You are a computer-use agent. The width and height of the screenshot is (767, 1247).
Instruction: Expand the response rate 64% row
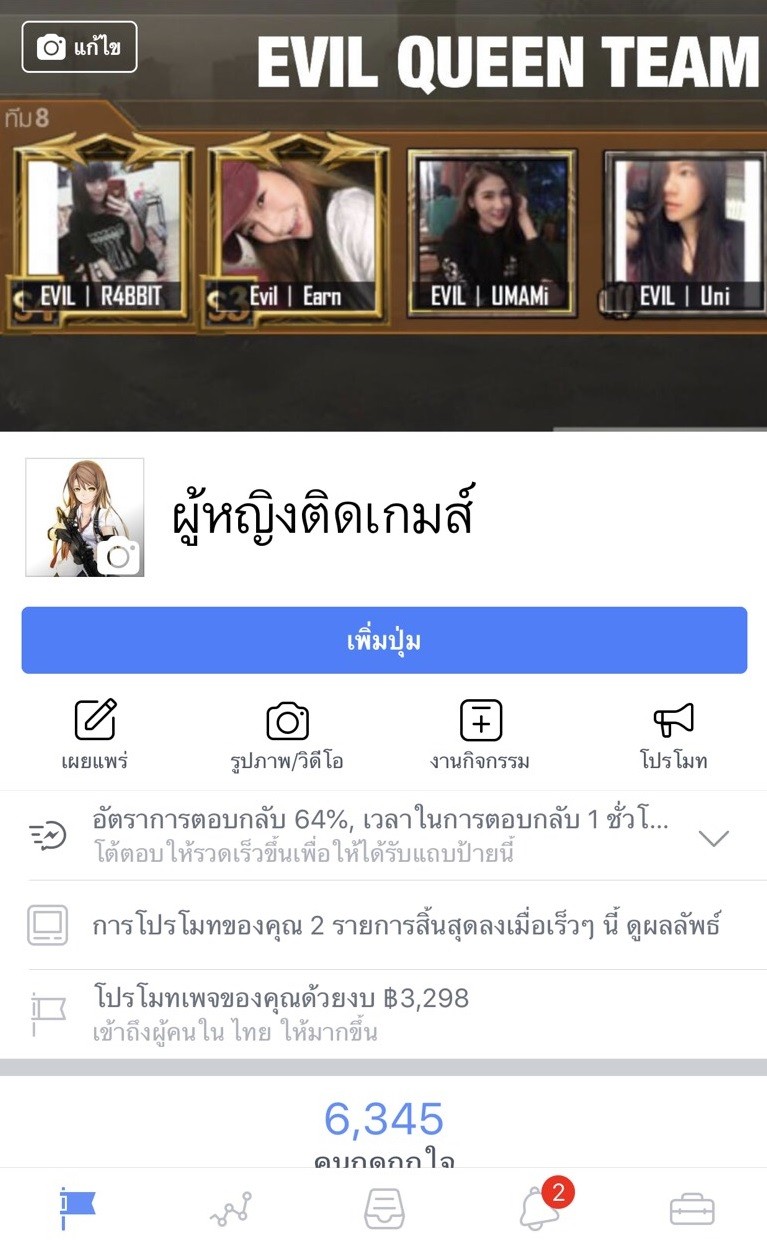point(713,838)
